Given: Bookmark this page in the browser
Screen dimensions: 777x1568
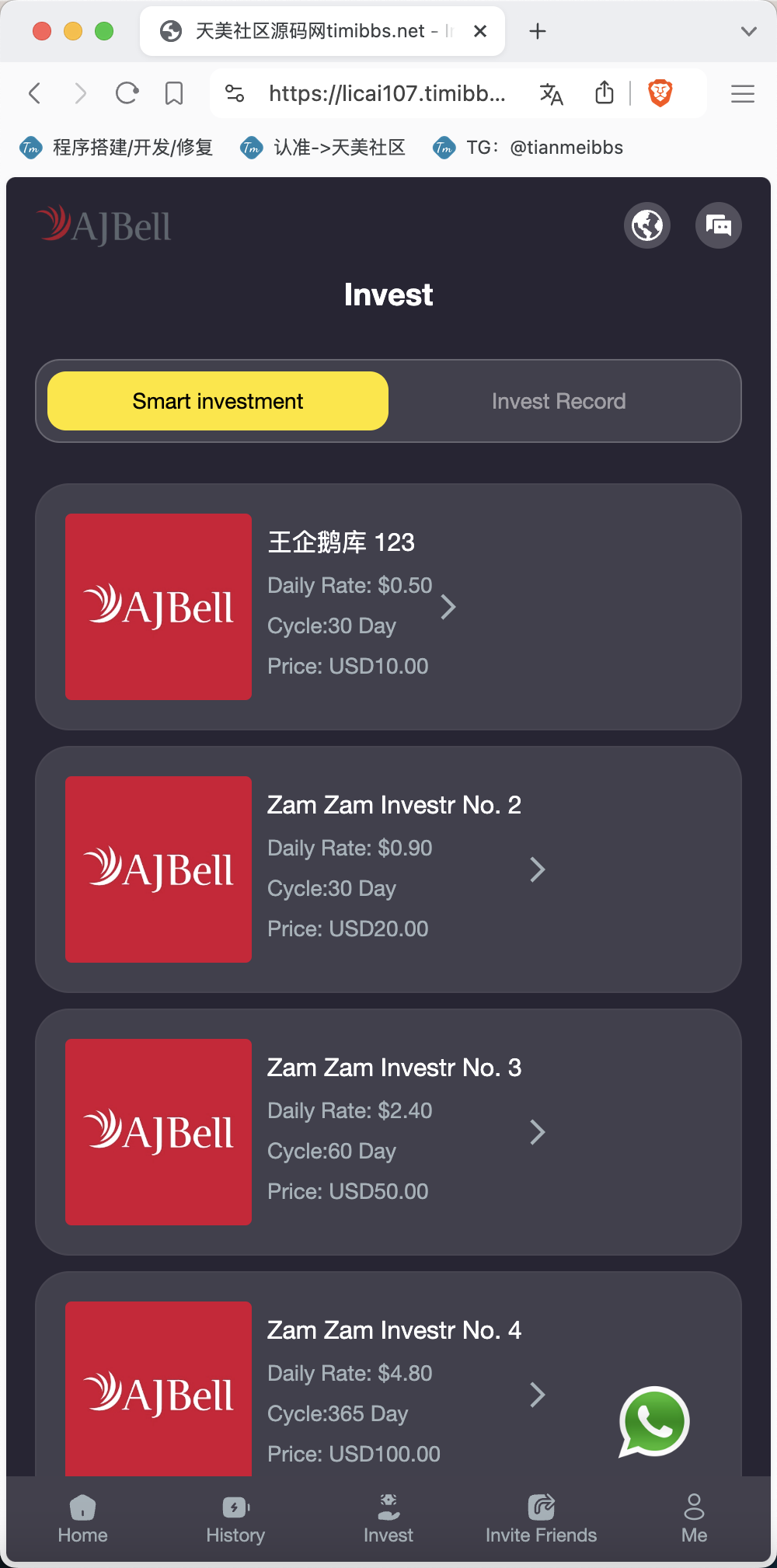Looking at the screenshot, I should pos(174,94).
